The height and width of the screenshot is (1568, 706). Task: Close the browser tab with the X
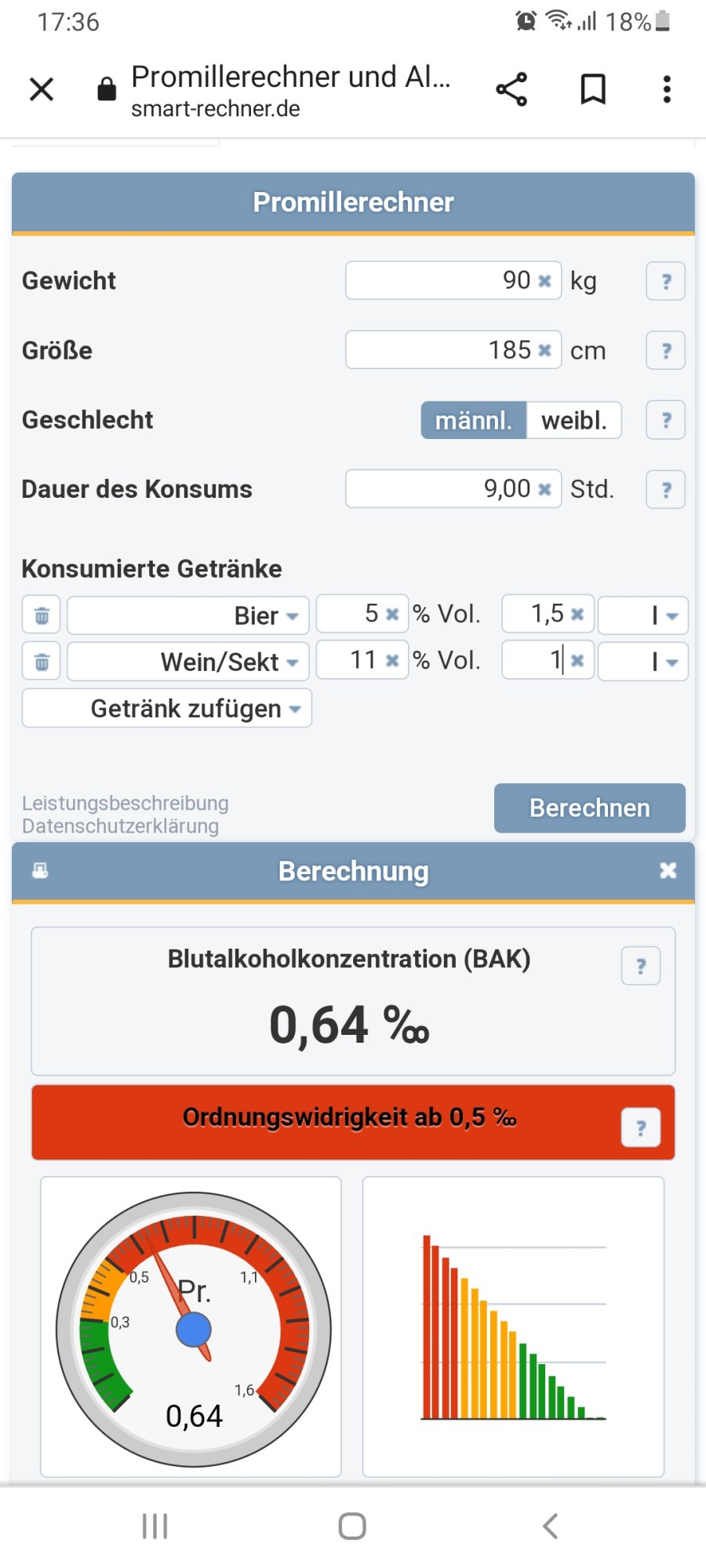tap(42, 89)
